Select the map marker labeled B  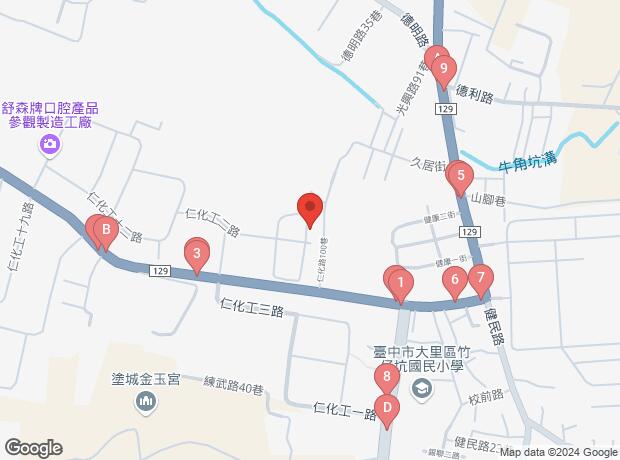104,233
